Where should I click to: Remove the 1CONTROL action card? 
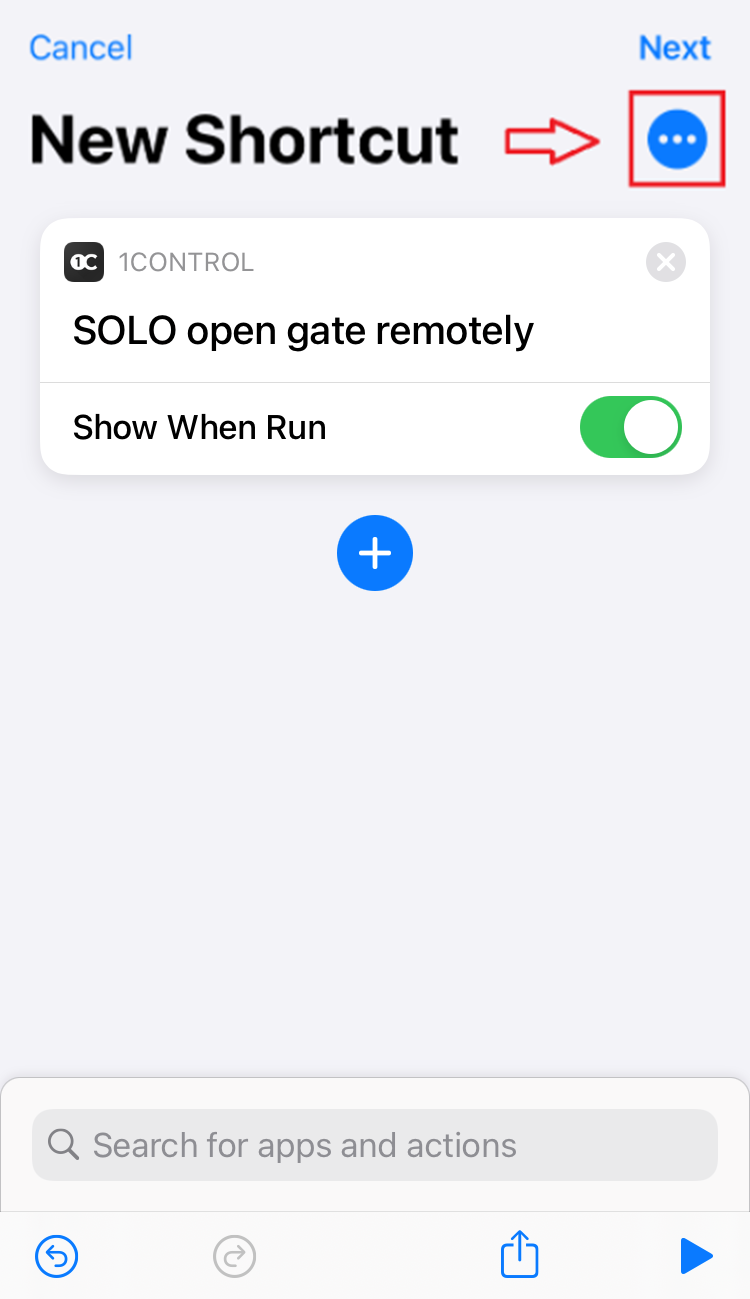666,263
